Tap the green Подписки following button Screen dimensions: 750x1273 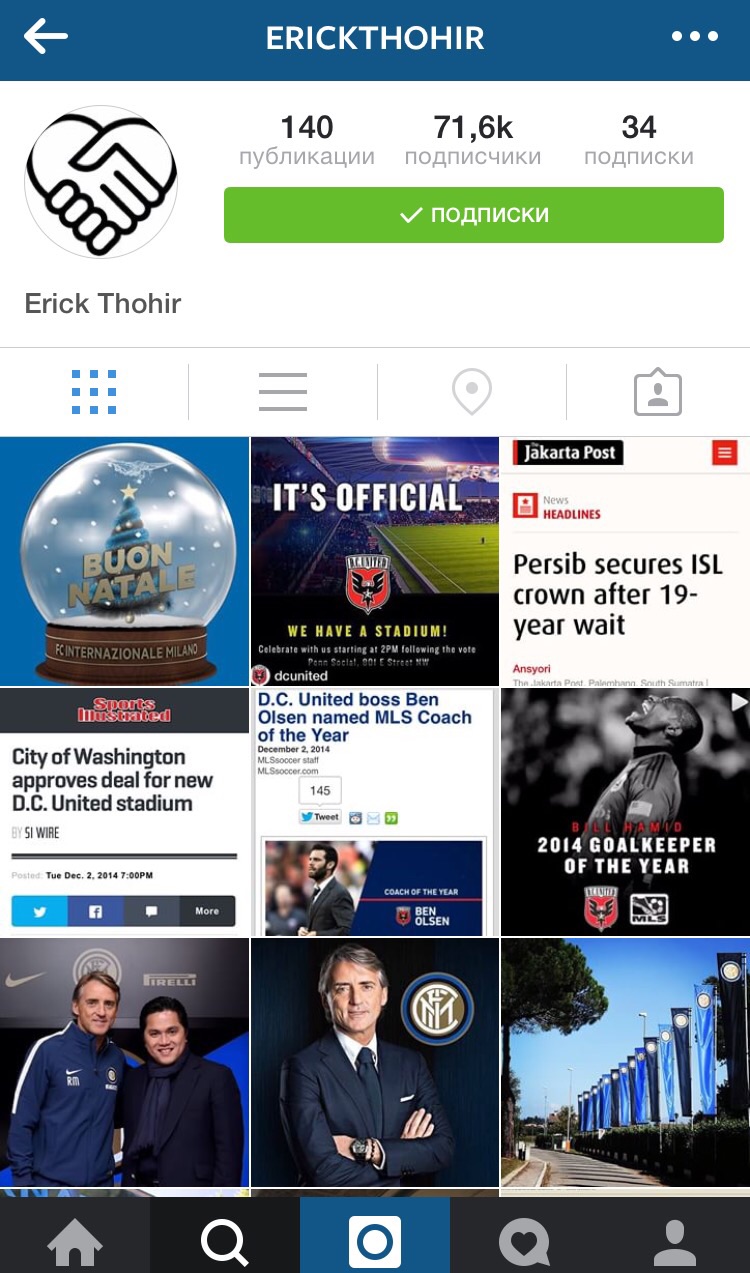(473, 214)
